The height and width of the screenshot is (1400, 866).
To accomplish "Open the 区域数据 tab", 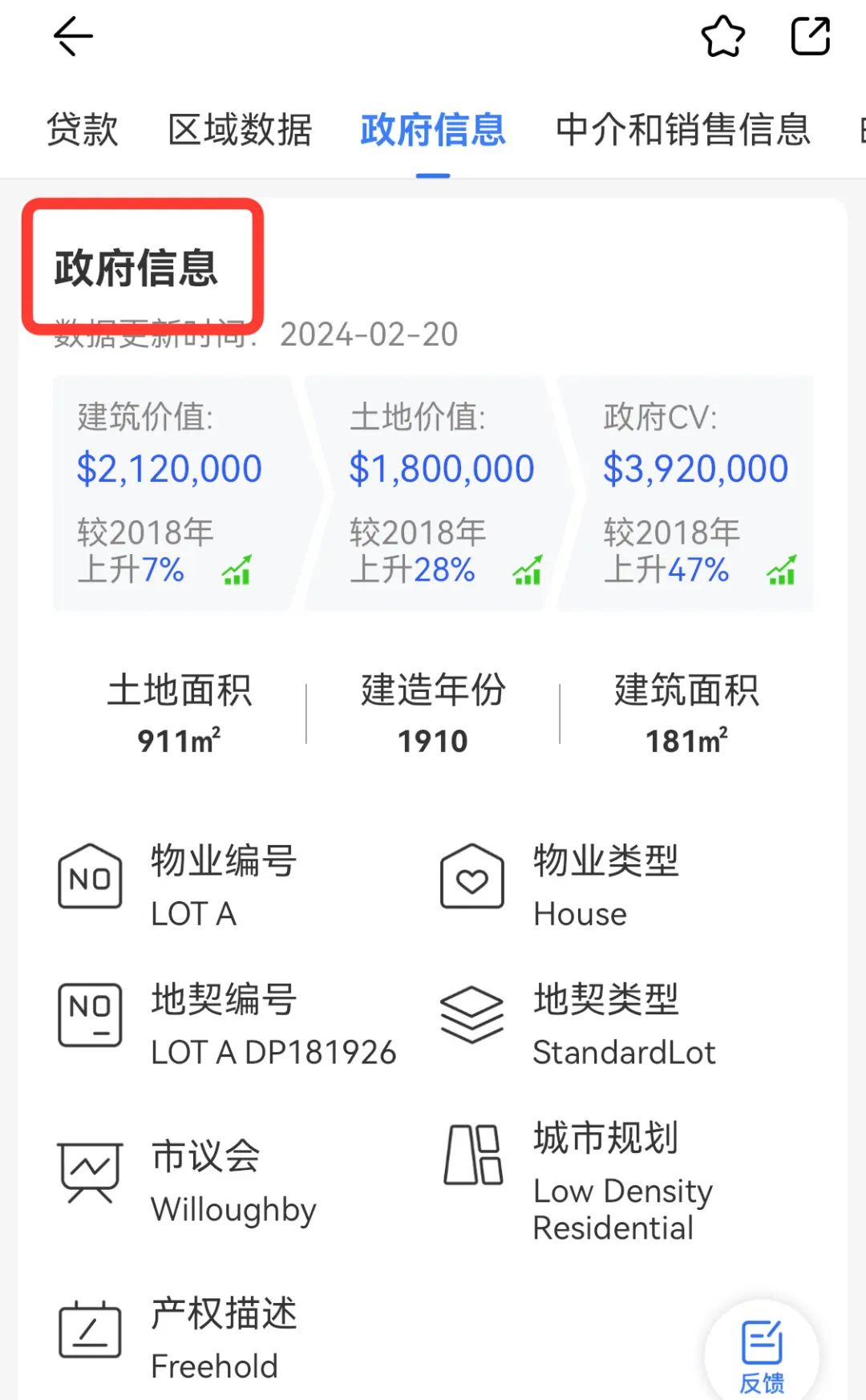I will tap(240, 130).
